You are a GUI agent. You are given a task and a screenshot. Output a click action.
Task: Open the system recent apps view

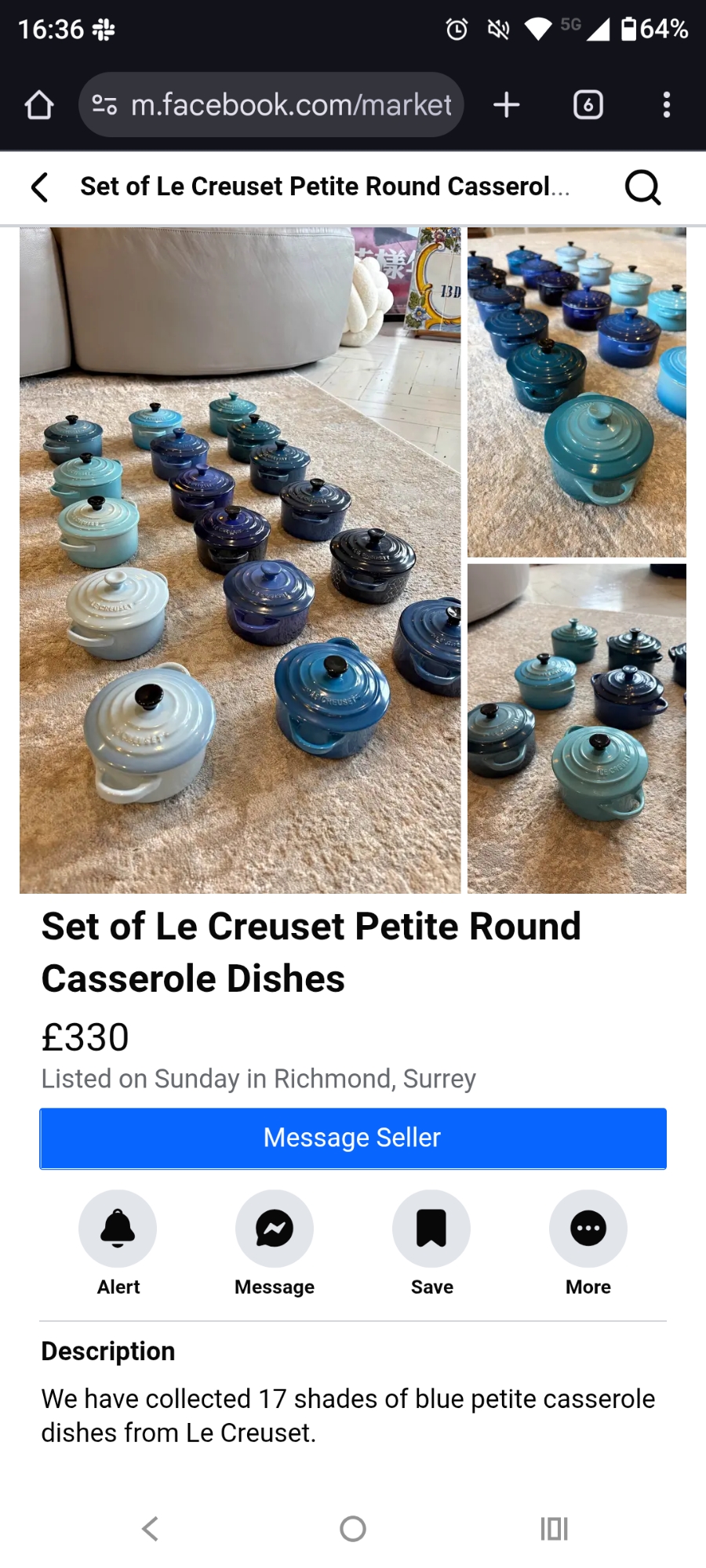pyautogui.click(x=554, y=1528)
